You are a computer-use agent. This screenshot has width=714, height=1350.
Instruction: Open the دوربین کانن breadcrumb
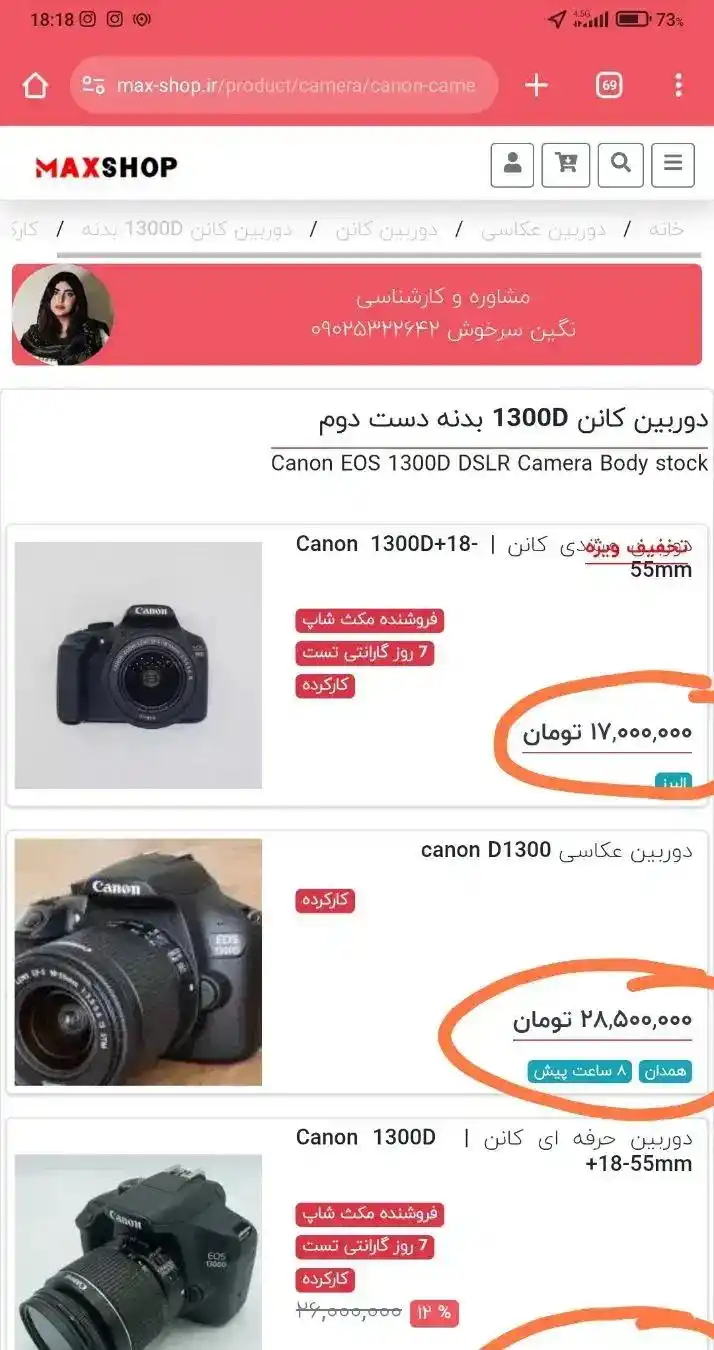click(x=386, y=230)
